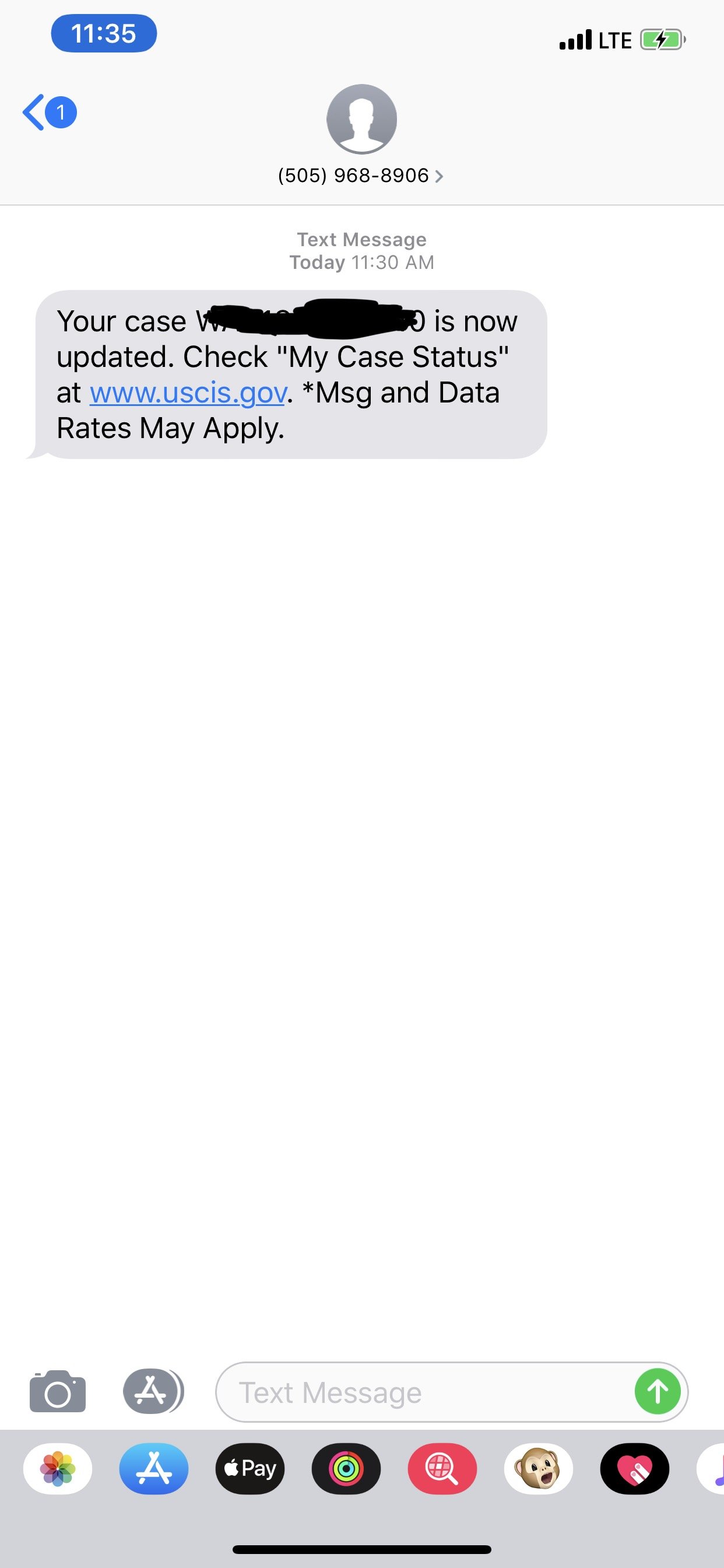Open the Activity rings app
Screen dimensions: 724x1568
[x=346, y=1469]
